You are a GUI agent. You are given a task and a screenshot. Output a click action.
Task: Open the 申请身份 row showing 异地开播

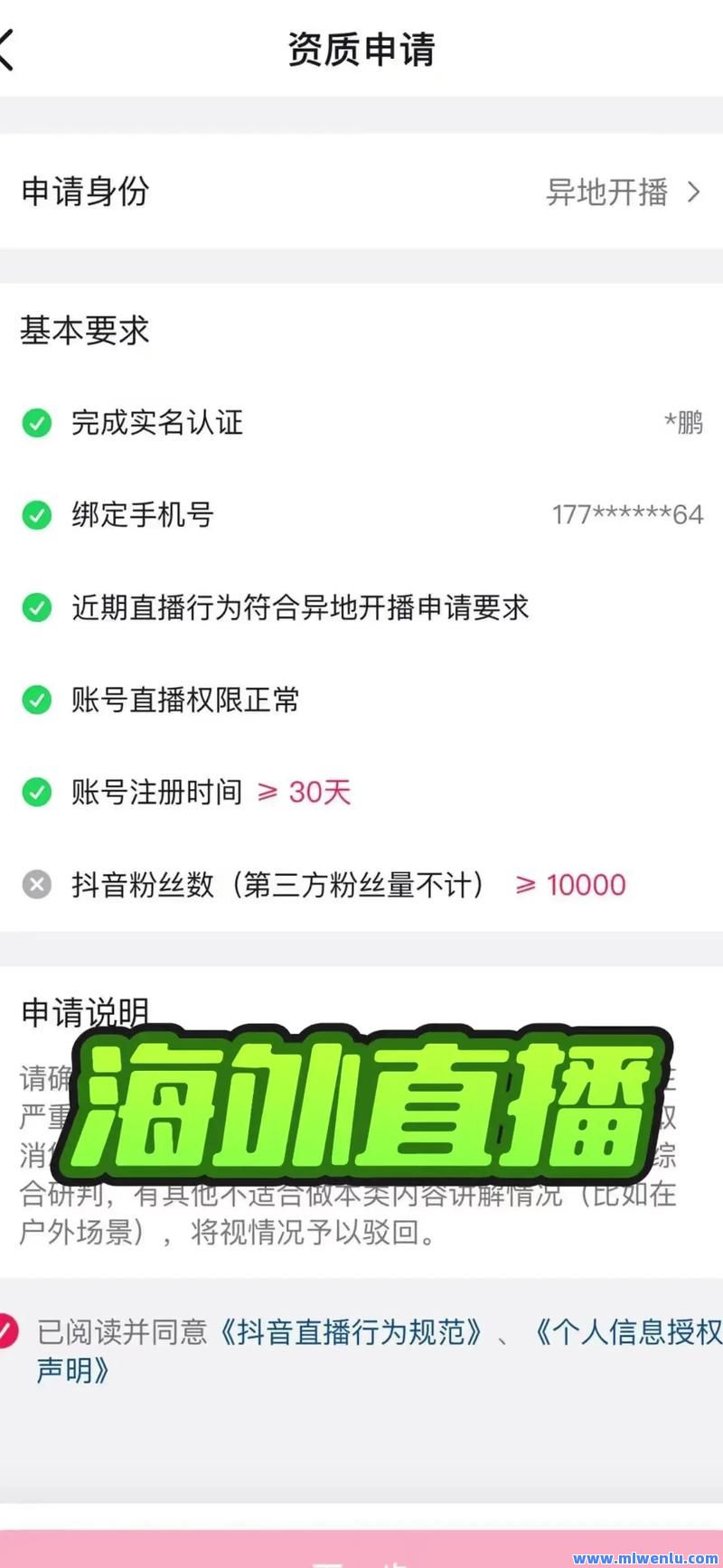[x=361, y=192]
